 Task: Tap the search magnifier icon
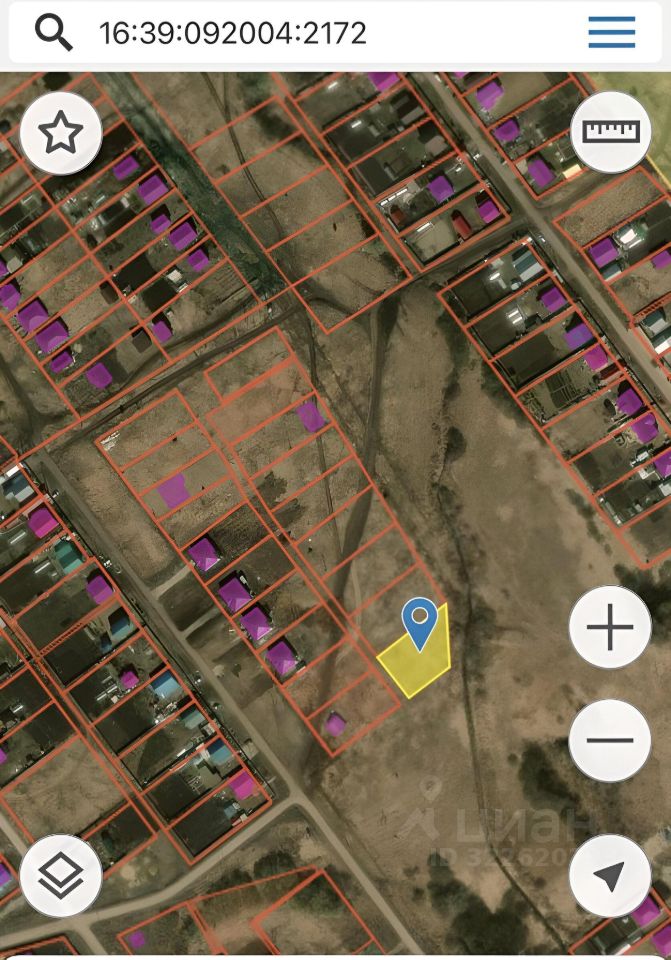coord(54,32)
